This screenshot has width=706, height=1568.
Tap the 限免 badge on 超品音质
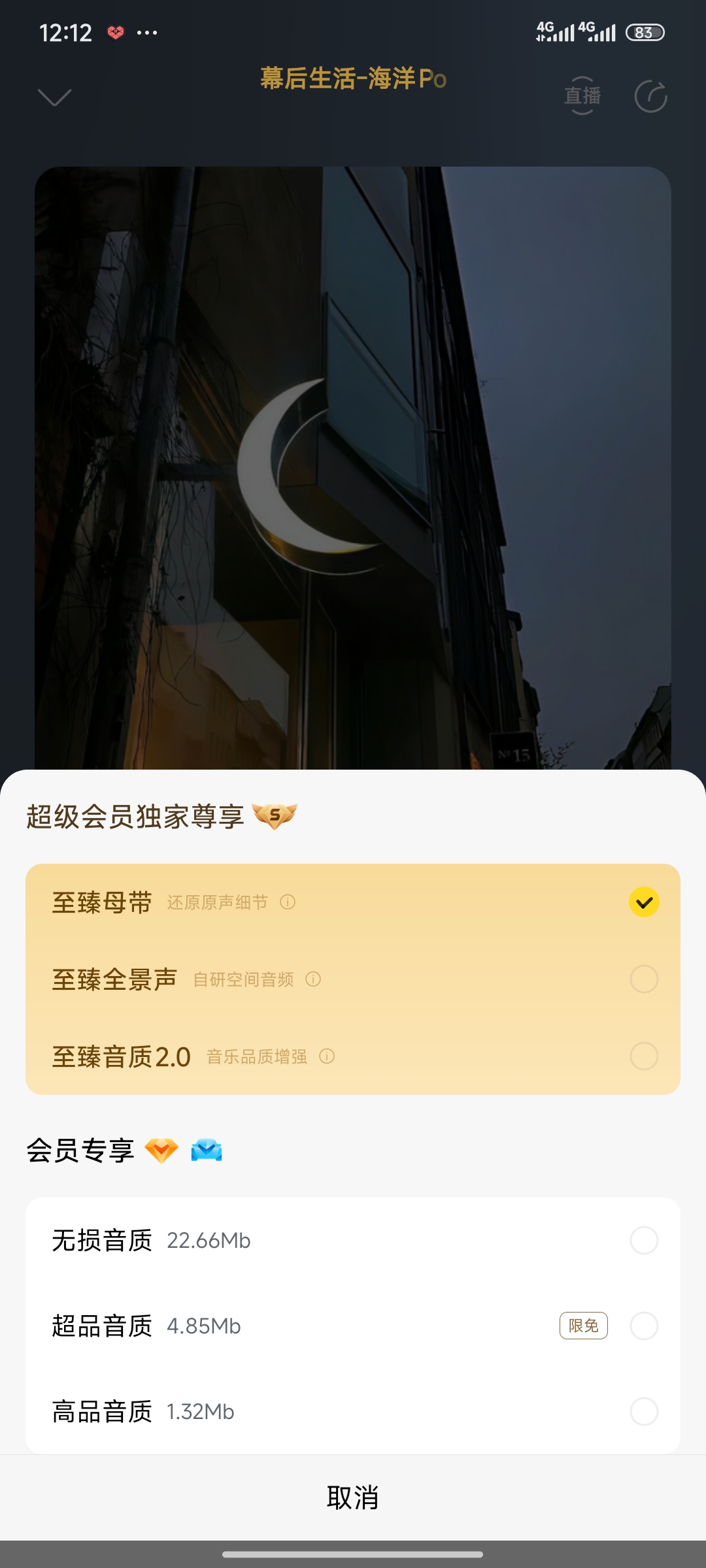(x=583, y=1326)
